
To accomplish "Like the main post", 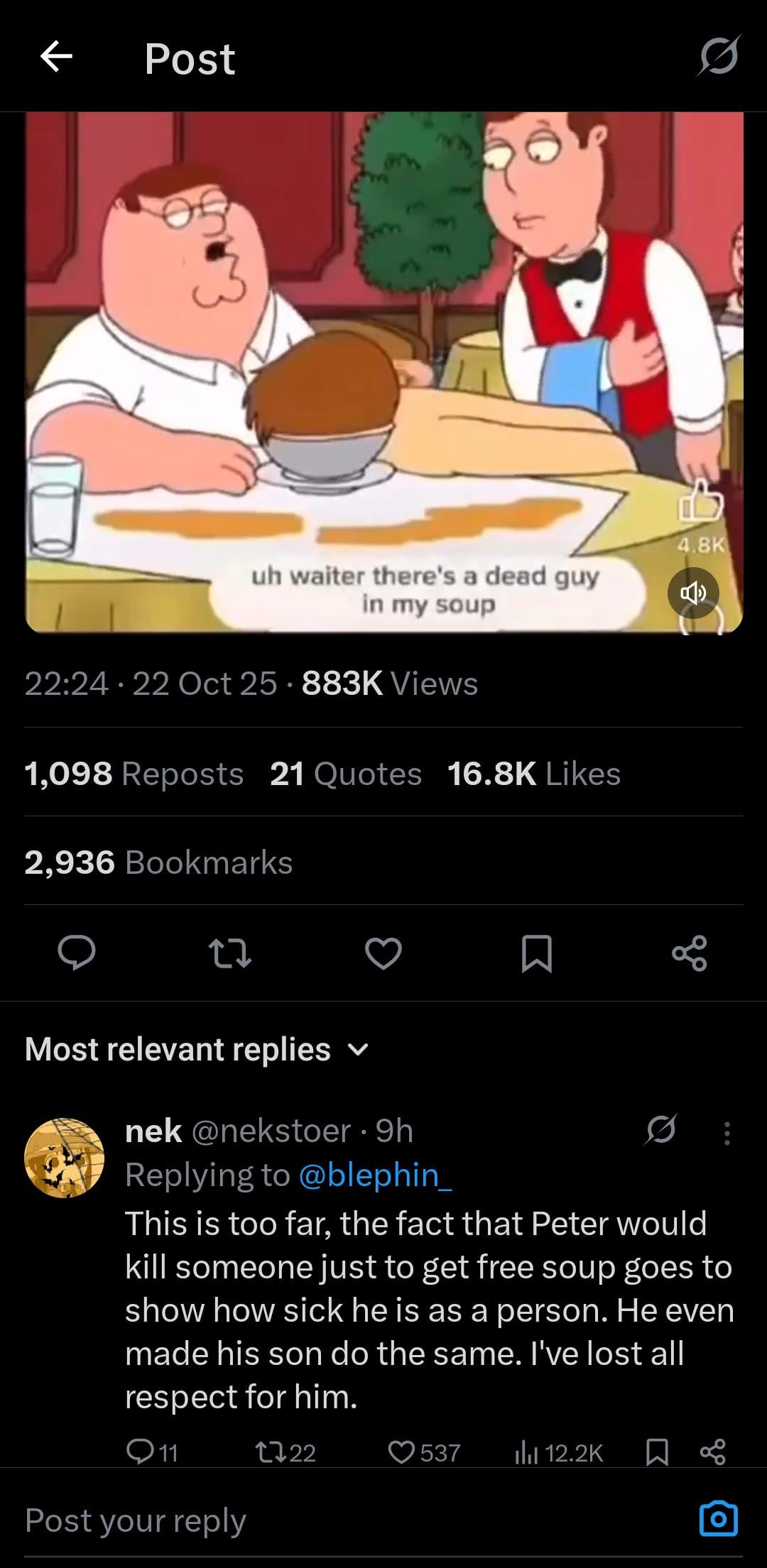I will pyautogui.click(x=383, y=953).
